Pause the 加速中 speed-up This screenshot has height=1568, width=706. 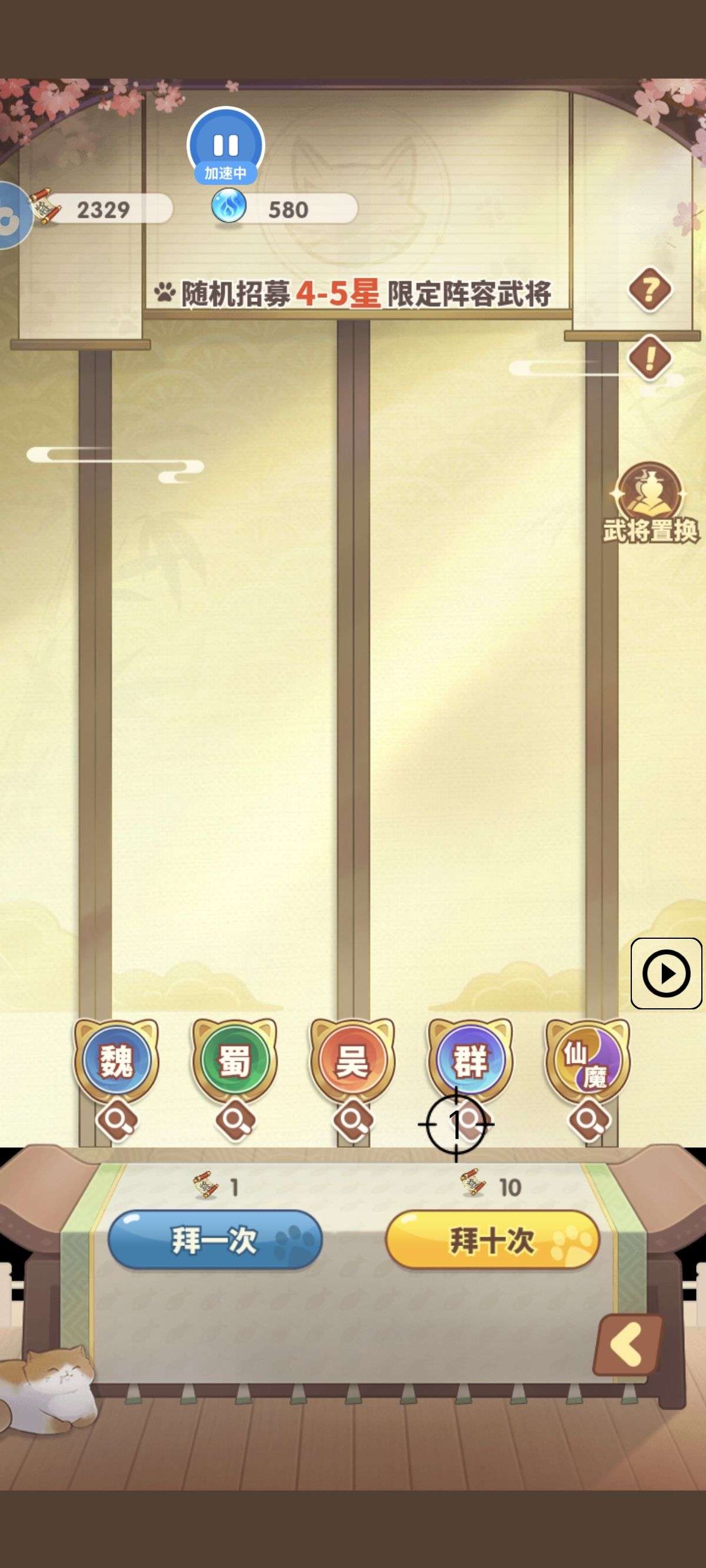[x=225, y=146]
